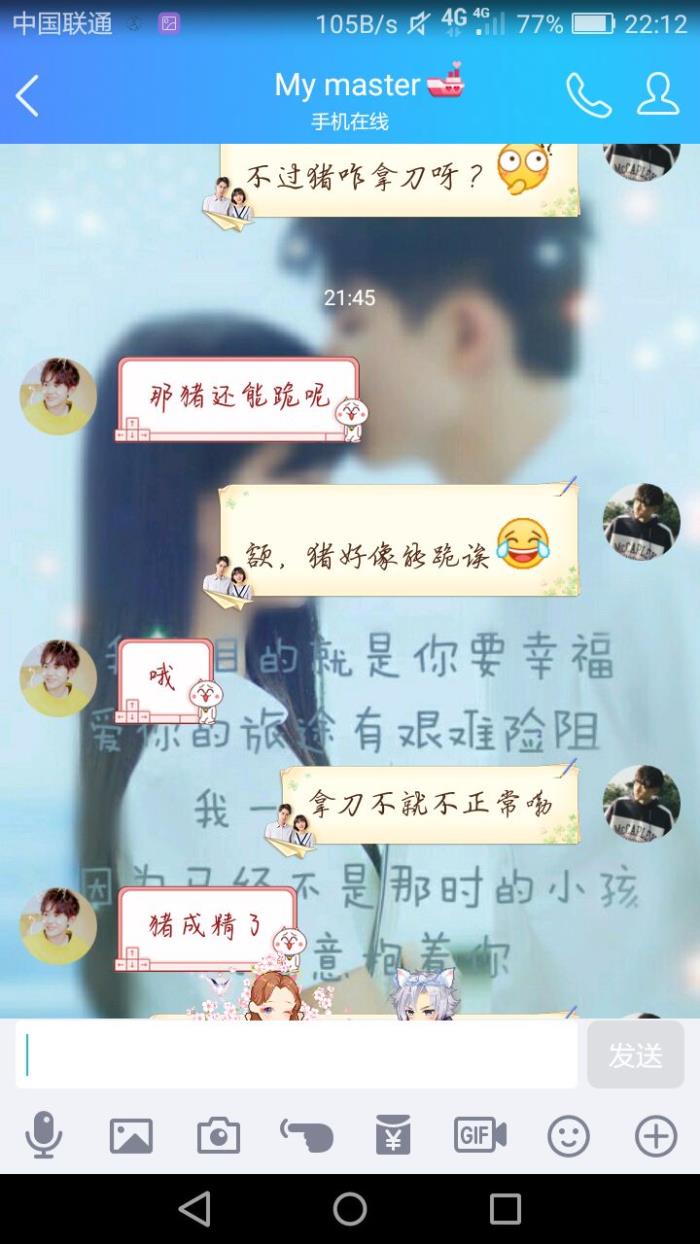
Task: Open the contact profile icon
Action: 658,94
